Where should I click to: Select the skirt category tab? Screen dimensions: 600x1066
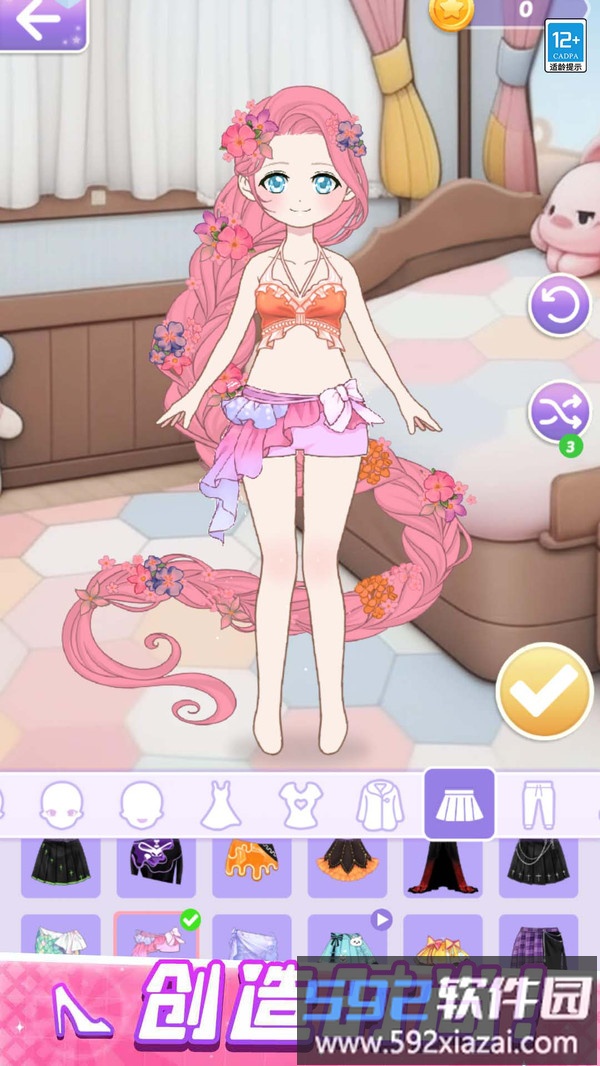pyautogui.click(x=459, y=803)
